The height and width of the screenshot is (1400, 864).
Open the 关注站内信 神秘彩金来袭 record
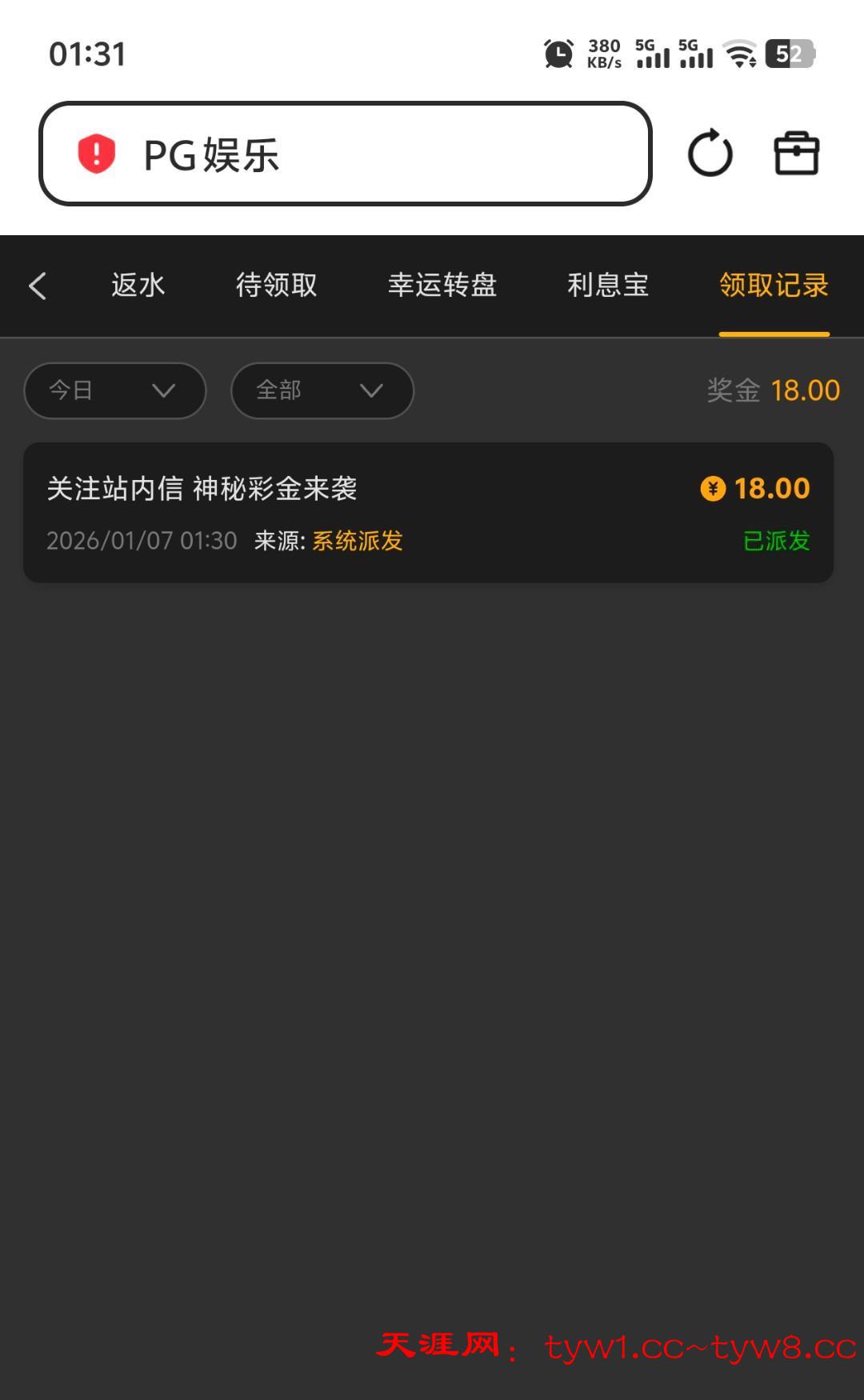(428, 512)
